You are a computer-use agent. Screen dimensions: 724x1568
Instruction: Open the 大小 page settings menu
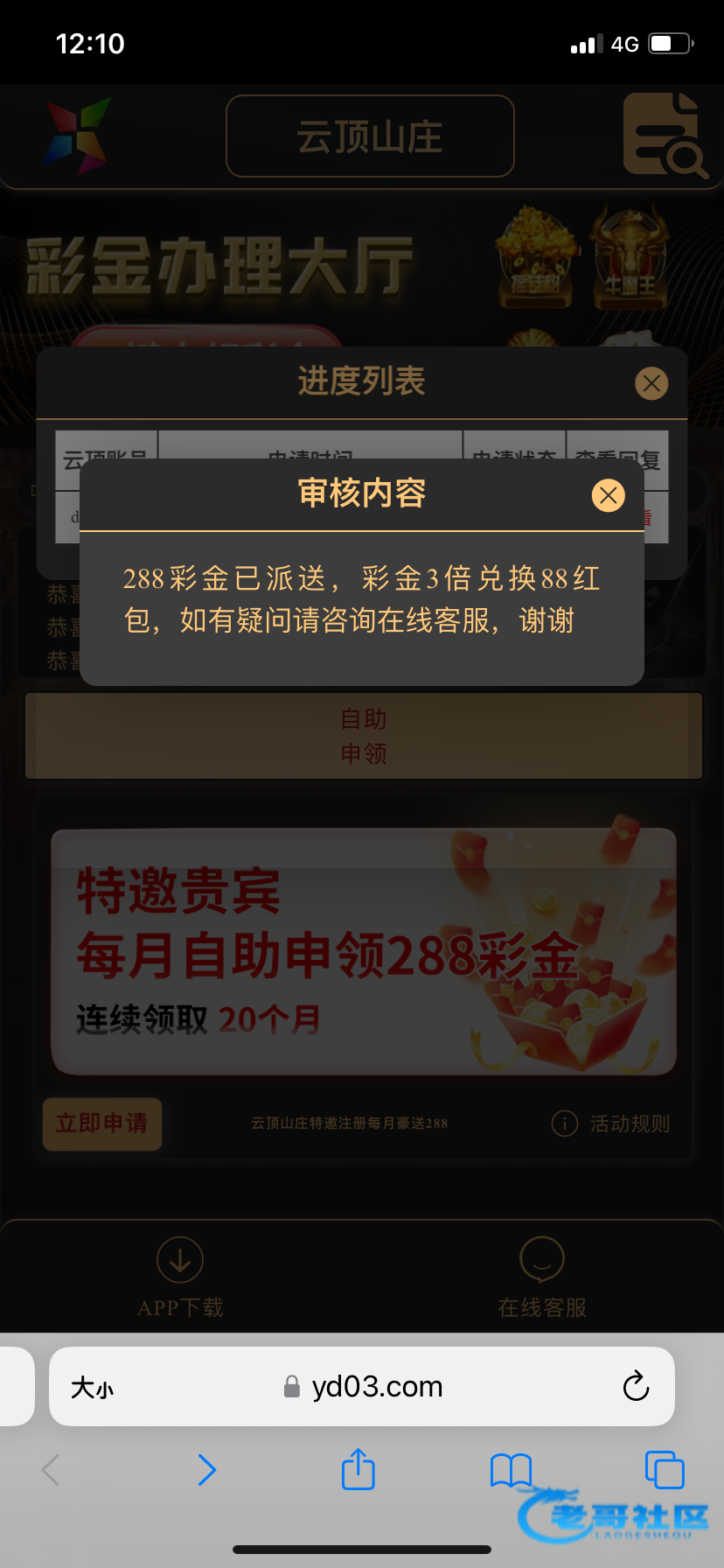pyautogui.click(x=92, y=1388)
